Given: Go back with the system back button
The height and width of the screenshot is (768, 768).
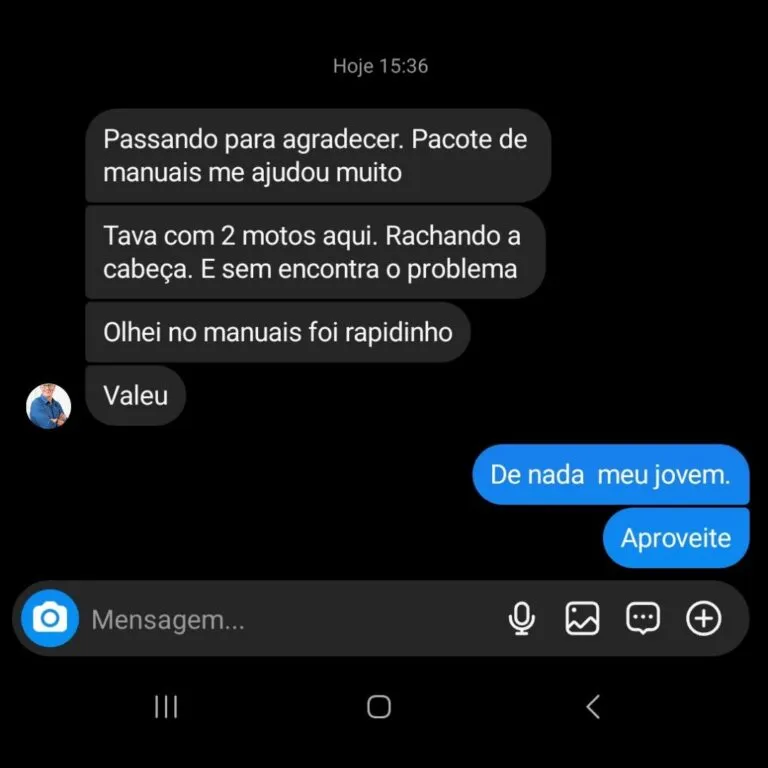Looking at the screenshot, I should click(x=592, y=707).
